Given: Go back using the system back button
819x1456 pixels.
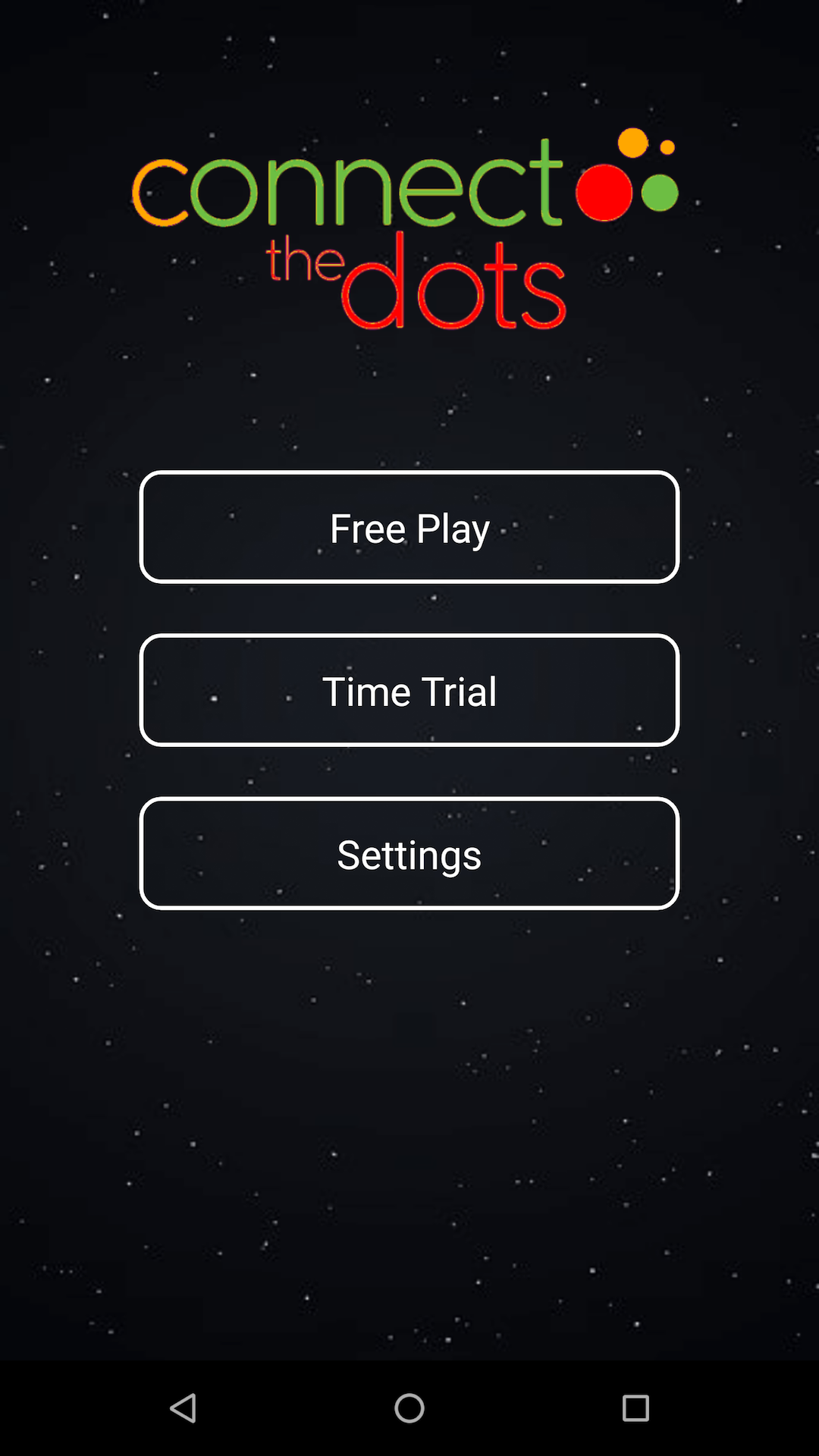Looking at the screenshot, I should coord(183,1408).
